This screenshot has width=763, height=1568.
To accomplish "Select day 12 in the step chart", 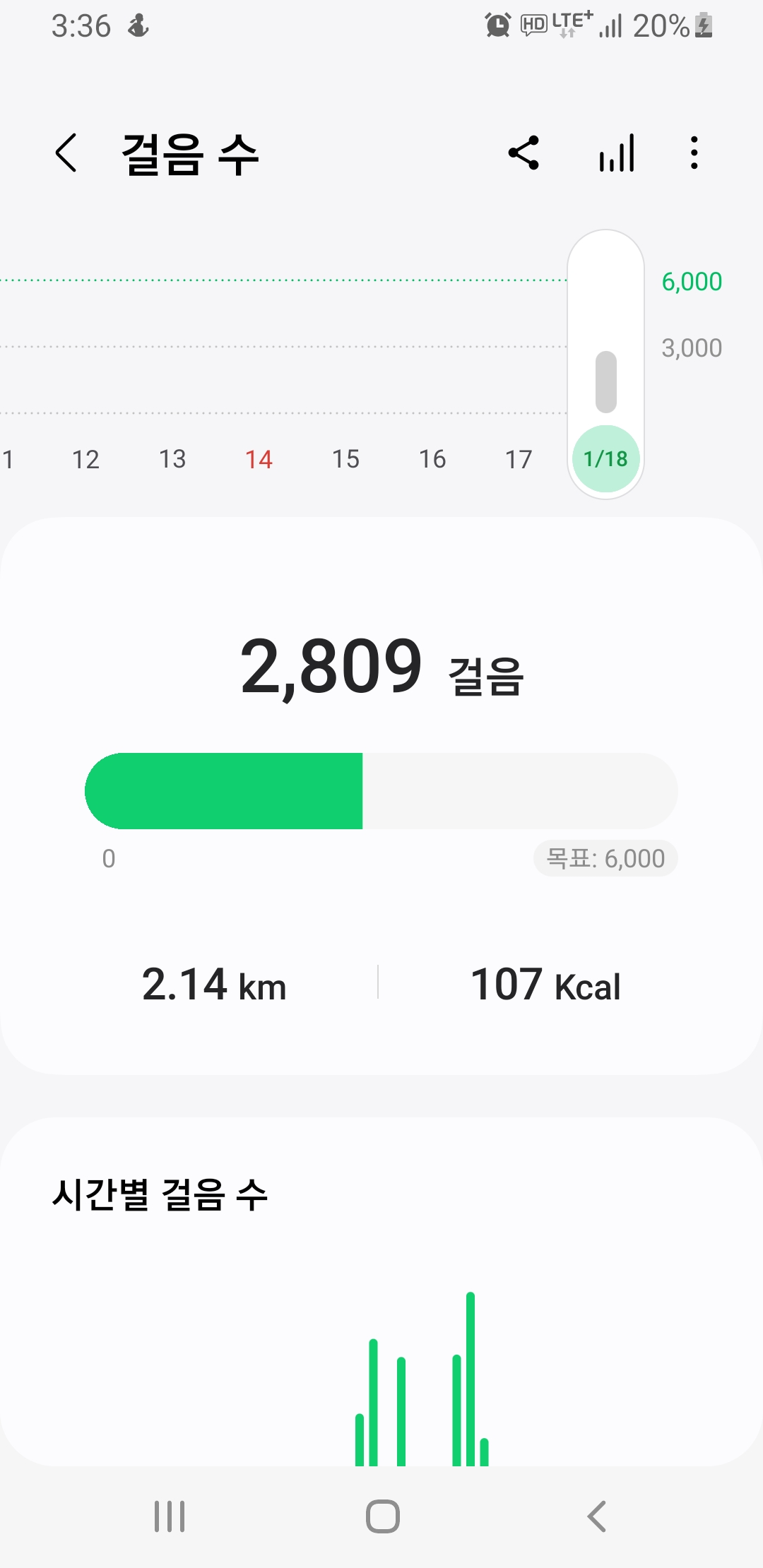I will coord(85,459).
